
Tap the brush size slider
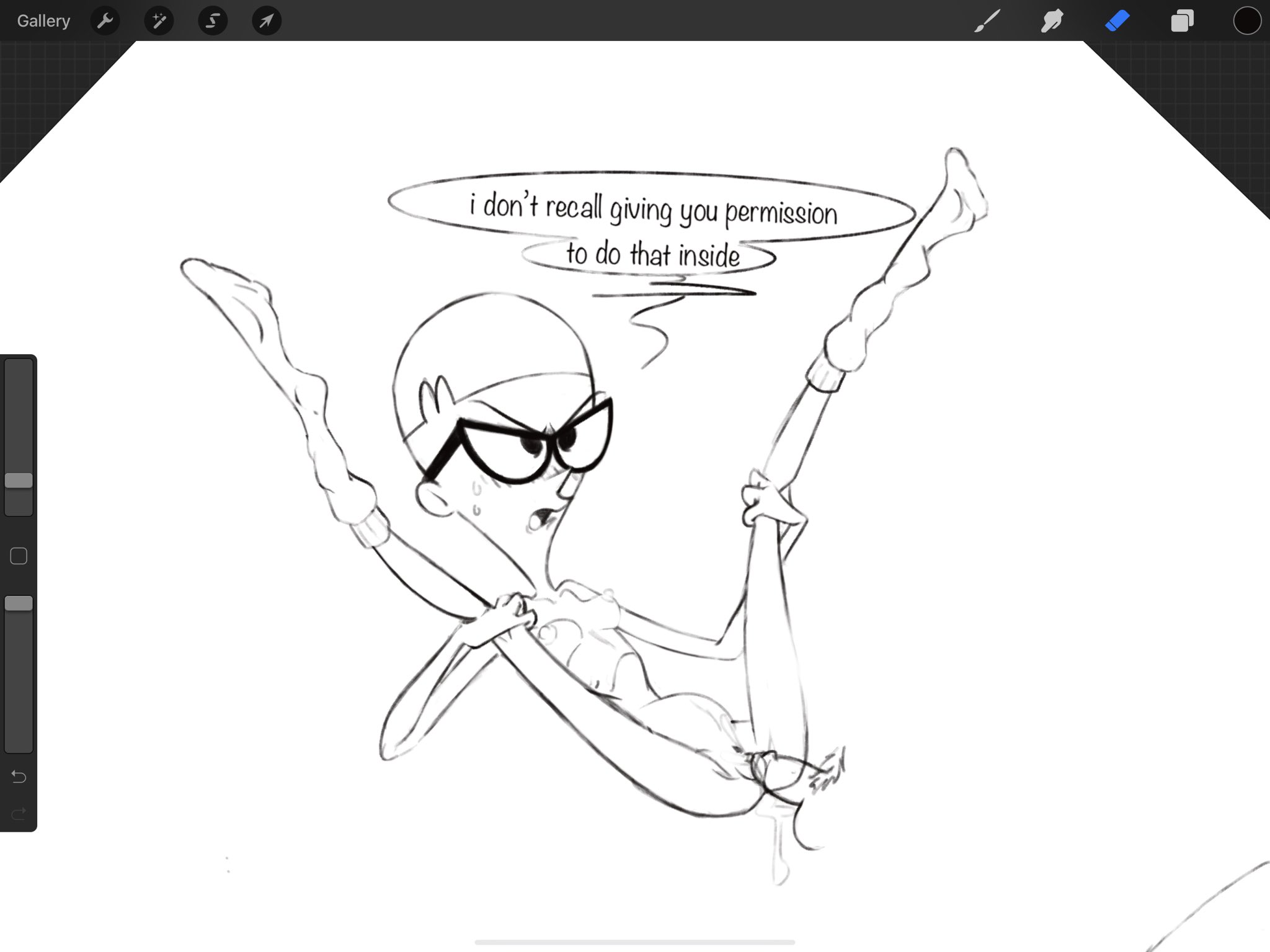pyautogui.click(x=19, y=480)
